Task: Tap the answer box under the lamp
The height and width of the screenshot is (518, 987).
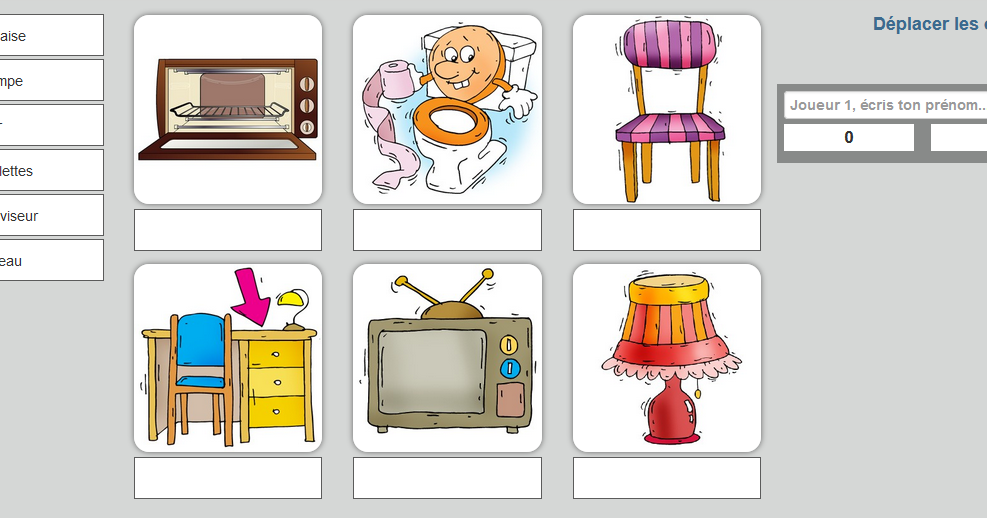Action: [x=667, y=478]
